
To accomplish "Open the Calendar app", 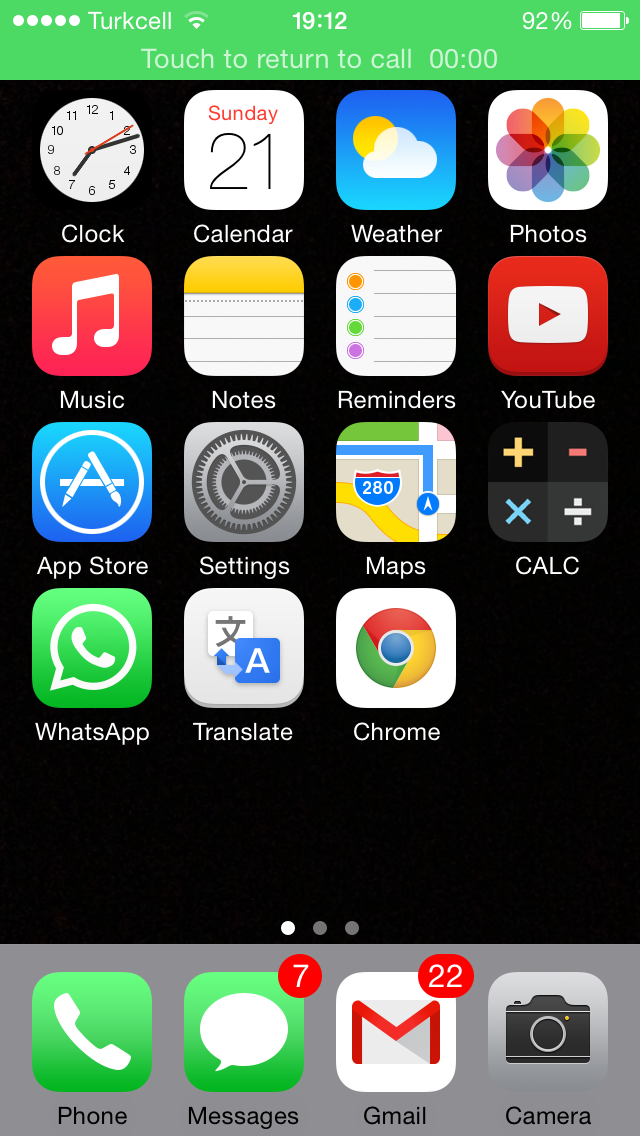I will click(x=244, y=150).
